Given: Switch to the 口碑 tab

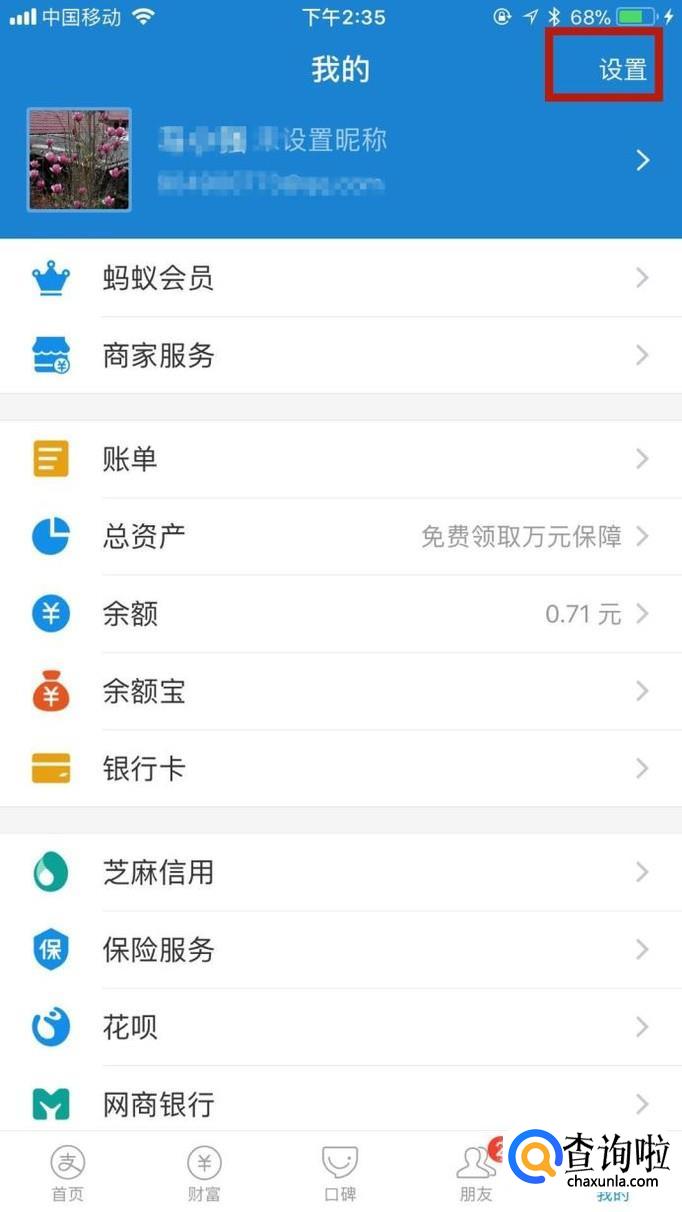Looking at the screenshot, I should (x=340, y=1172).
